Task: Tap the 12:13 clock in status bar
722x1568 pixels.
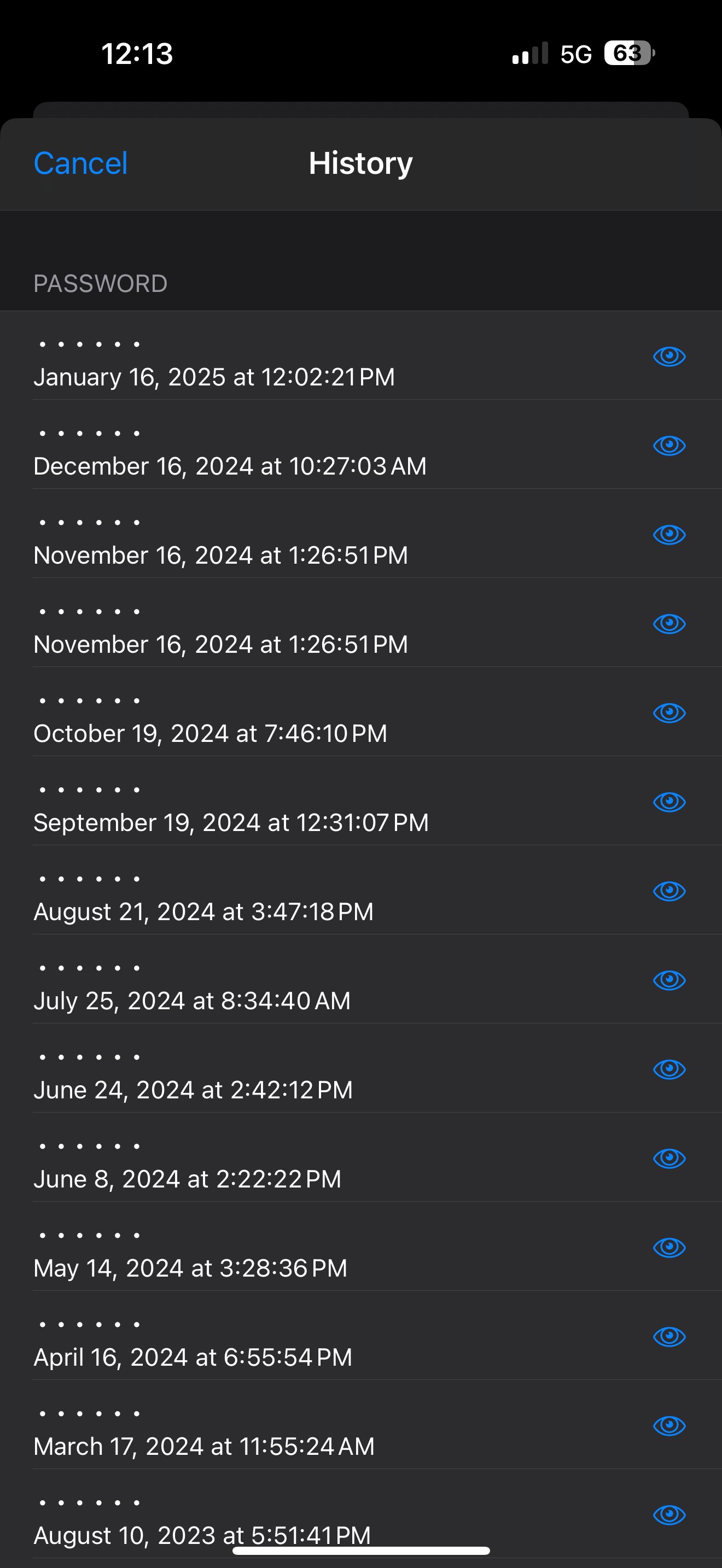Action: pos(136,54)
